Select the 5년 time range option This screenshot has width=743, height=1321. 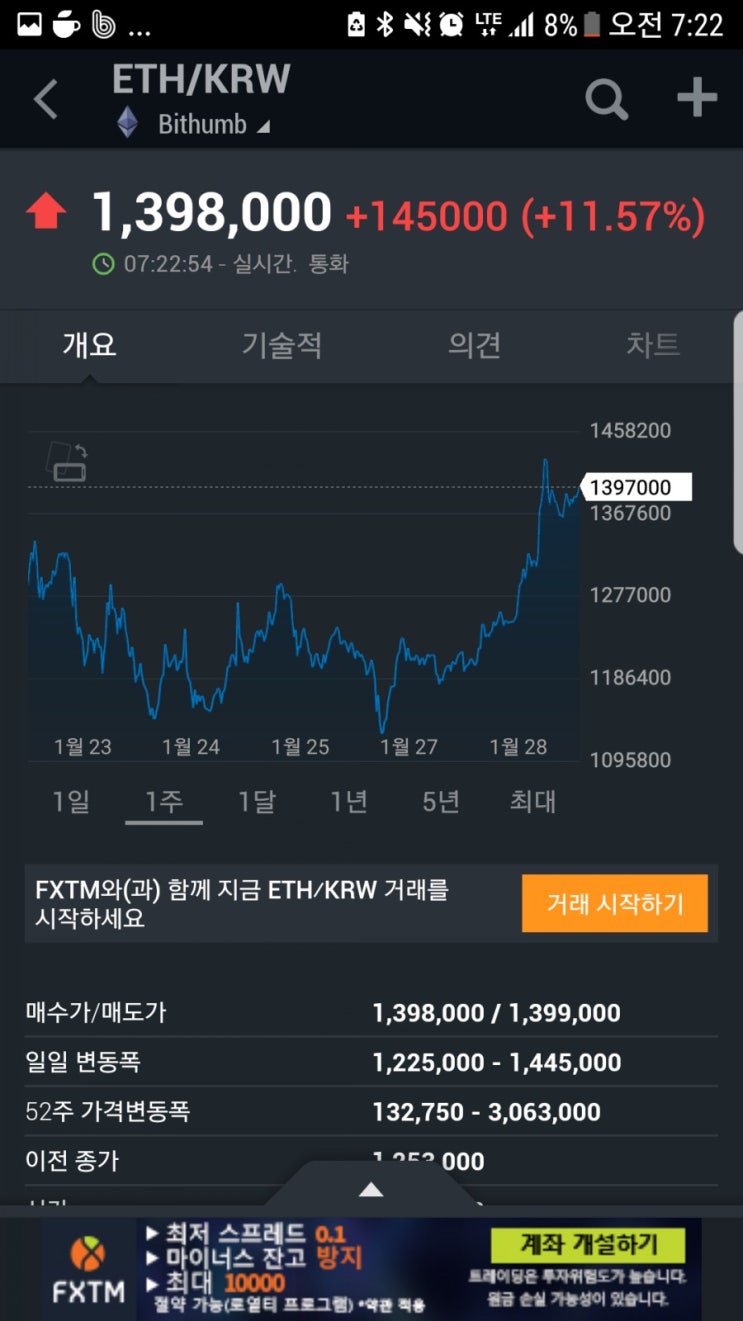[x=438, y=800]
